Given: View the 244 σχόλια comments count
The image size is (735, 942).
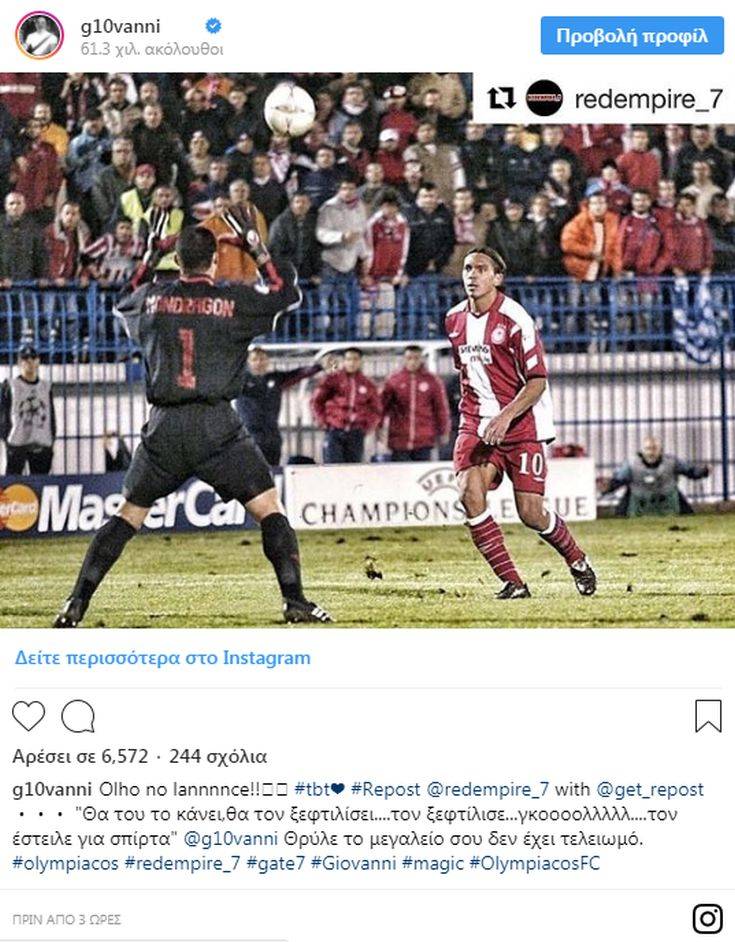Looking at the screenshot, I should [x=217, y=756].
